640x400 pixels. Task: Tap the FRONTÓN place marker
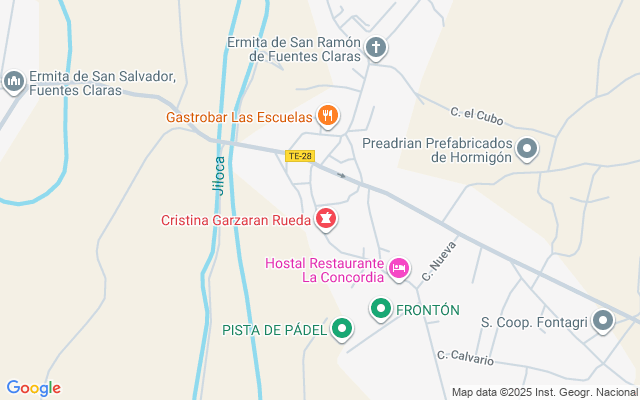[380, 310]
